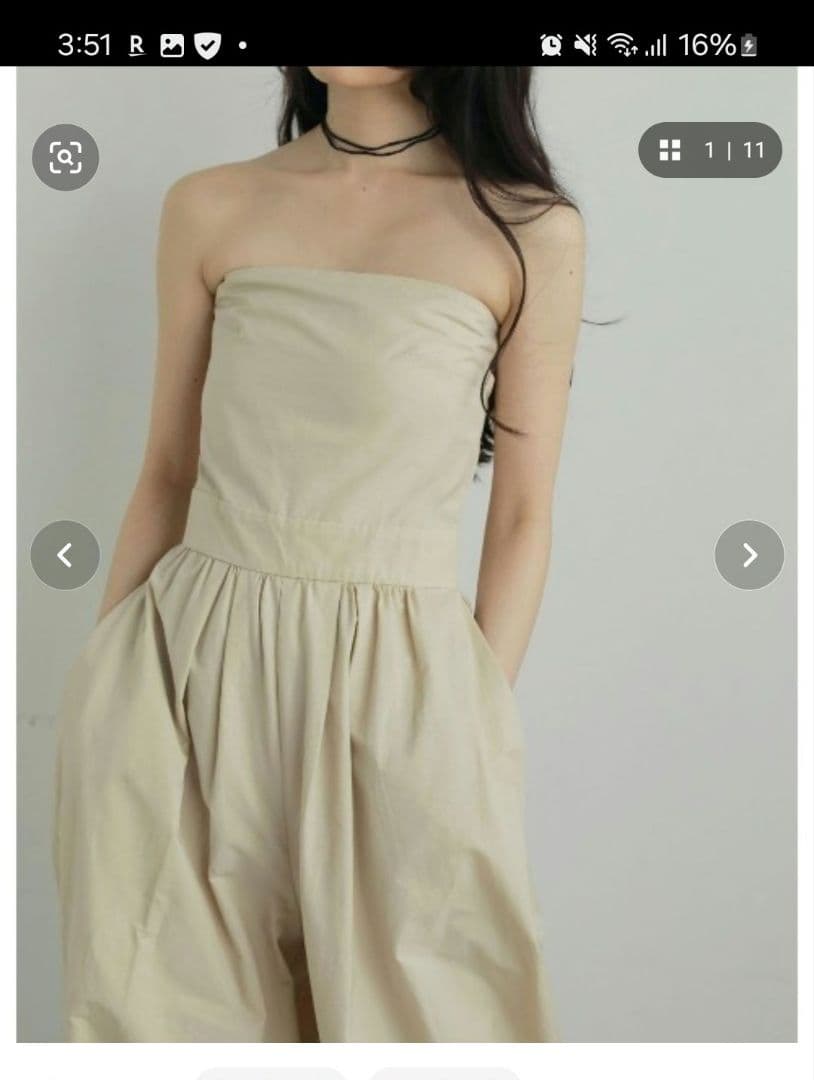The width and height of the screenshot is (814, 1080).
Task: Open grid view via the squares icon
Action: point(668,151)
